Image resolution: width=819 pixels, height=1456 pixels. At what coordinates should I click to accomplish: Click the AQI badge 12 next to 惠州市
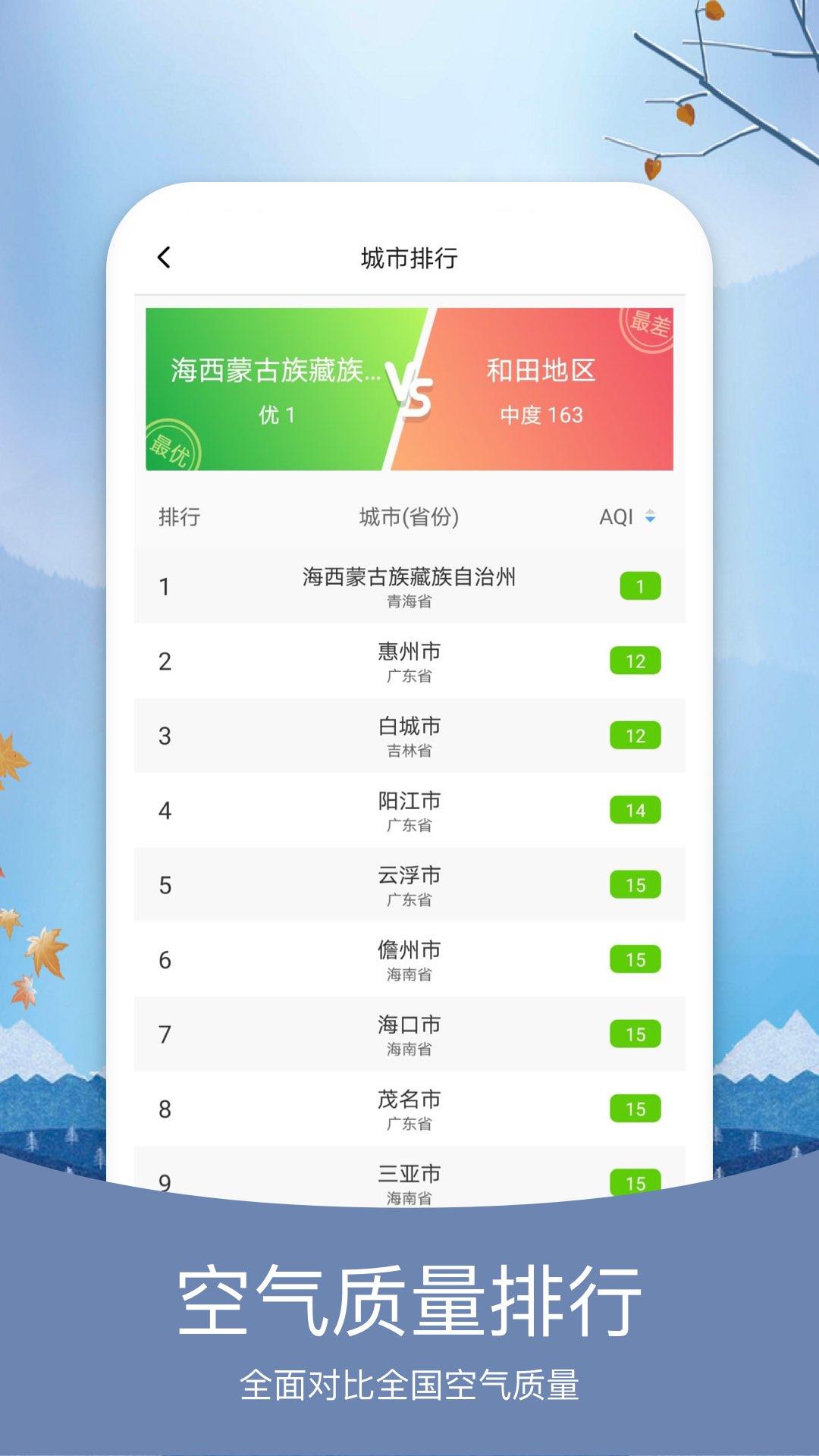coord(637,660)
